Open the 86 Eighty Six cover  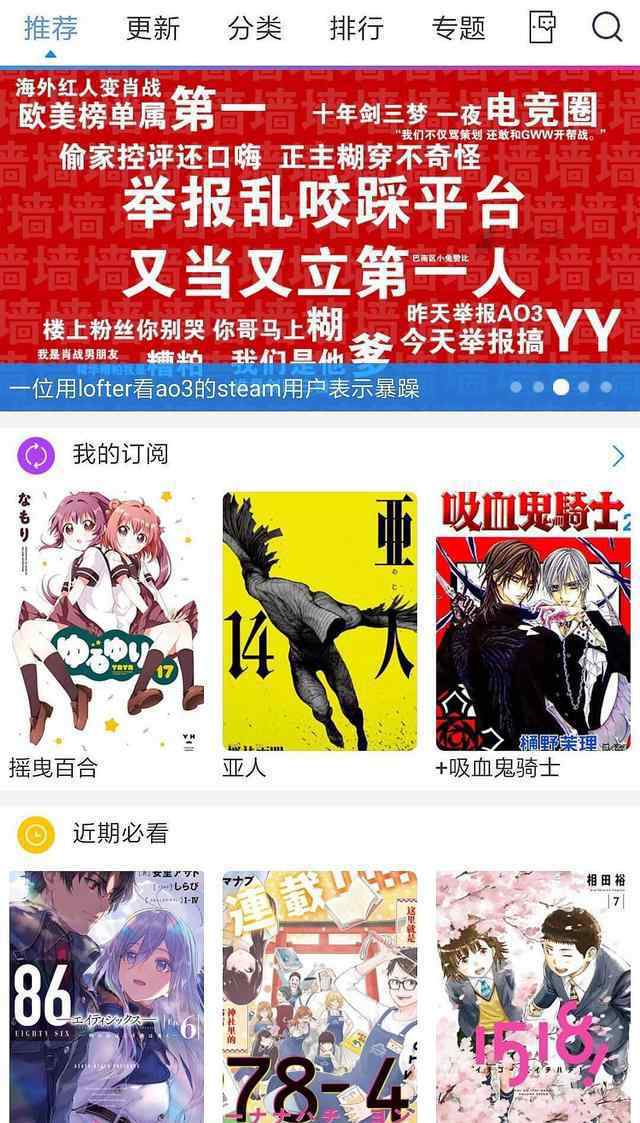[107, 997]
